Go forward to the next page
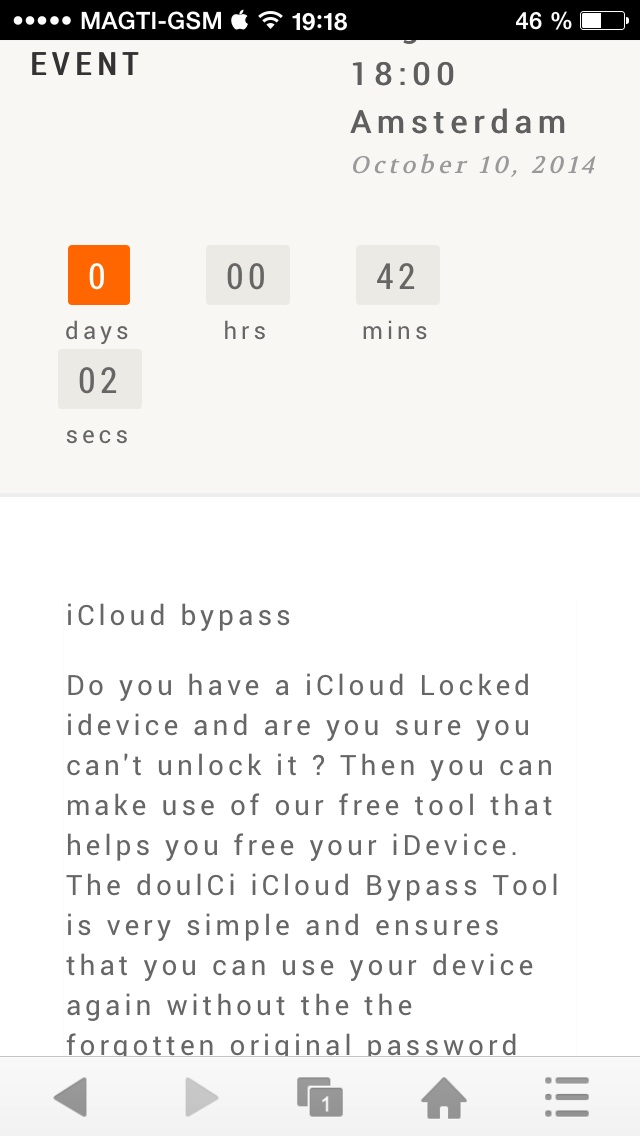Viewport: 640px width, 1136px height. (x=201, y=1097)
